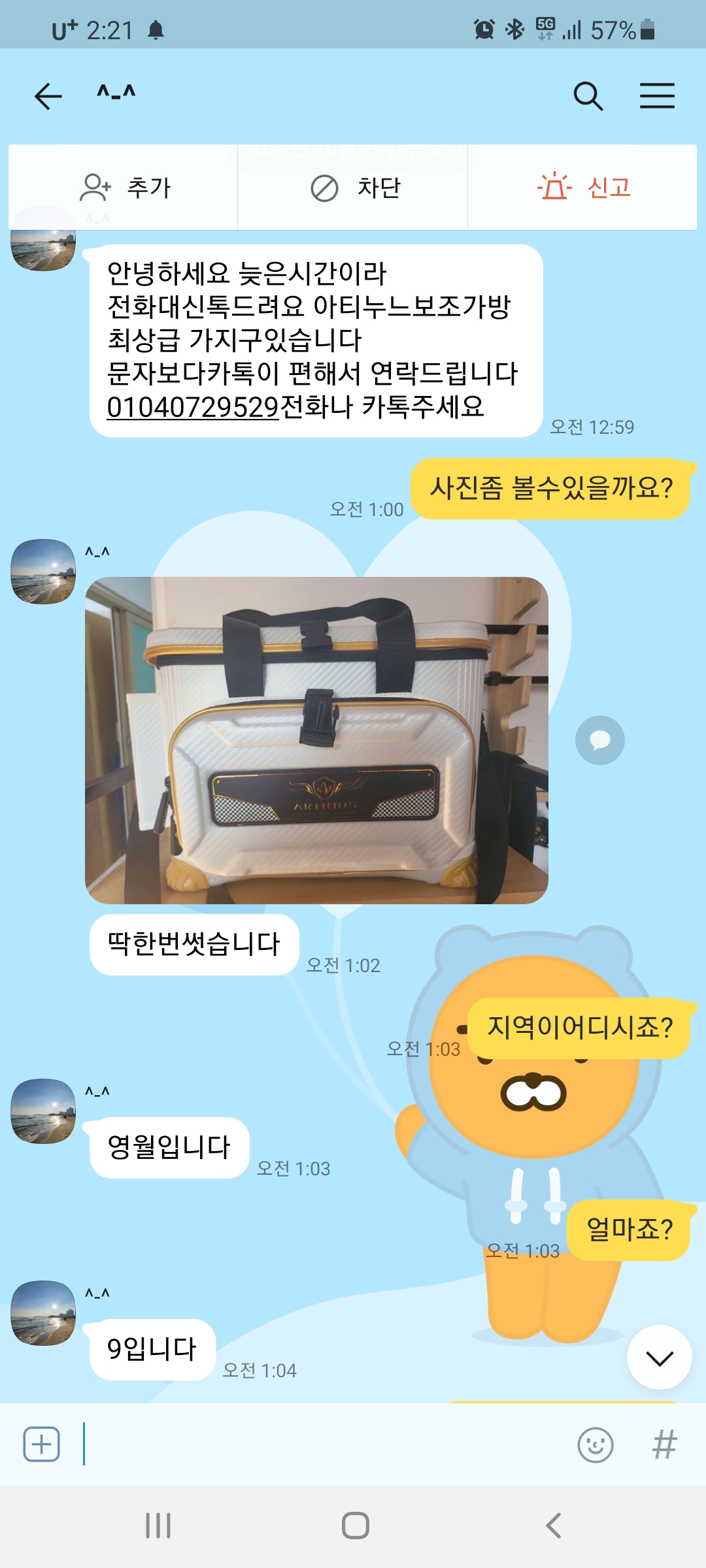Tap the phone number link 01040729529

pyautogui.click(x=193, y=408)
